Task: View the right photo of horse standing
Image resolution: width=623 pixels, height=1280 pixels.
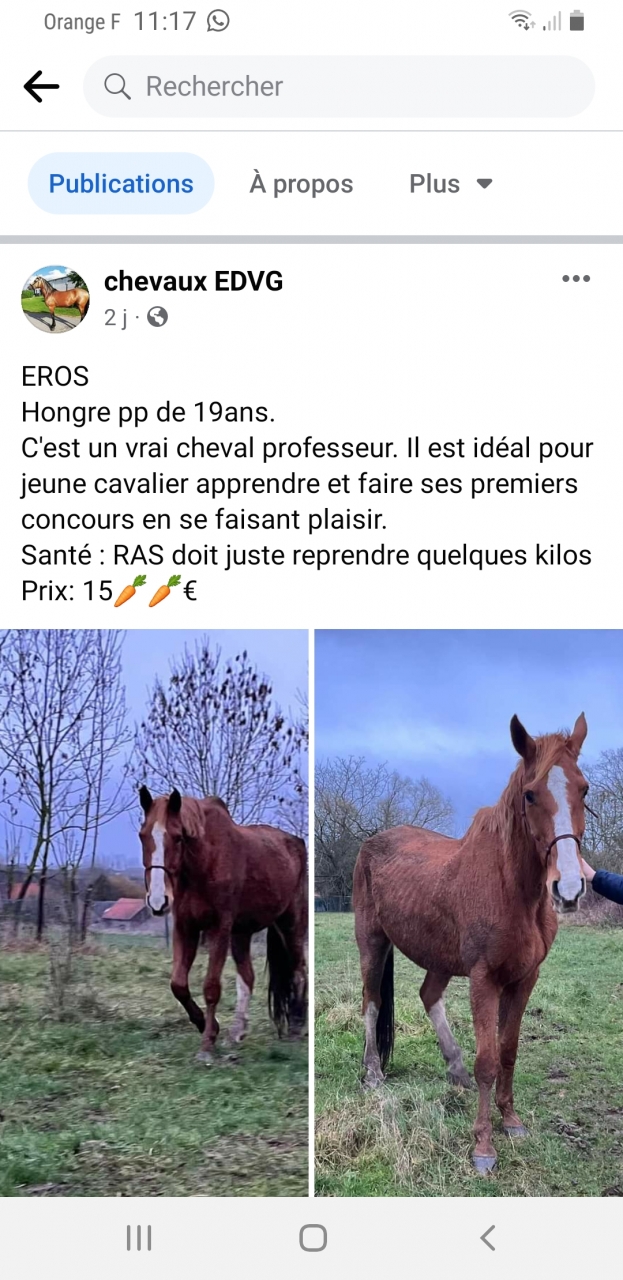Action: click(x=468, y=912)
